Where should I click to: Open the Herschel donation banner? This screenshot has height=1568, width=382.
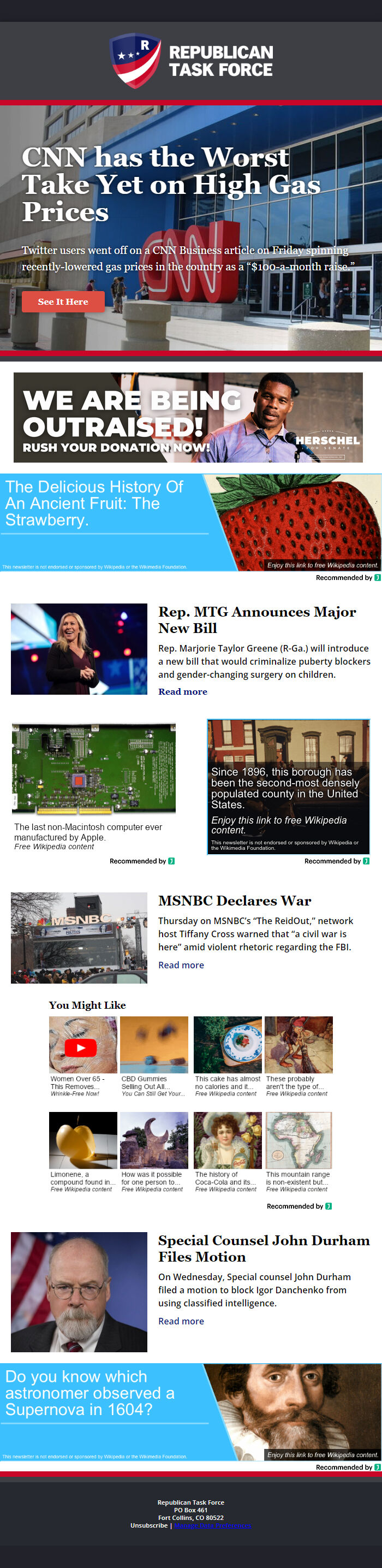pyautogui.click(x=188, y=417)
